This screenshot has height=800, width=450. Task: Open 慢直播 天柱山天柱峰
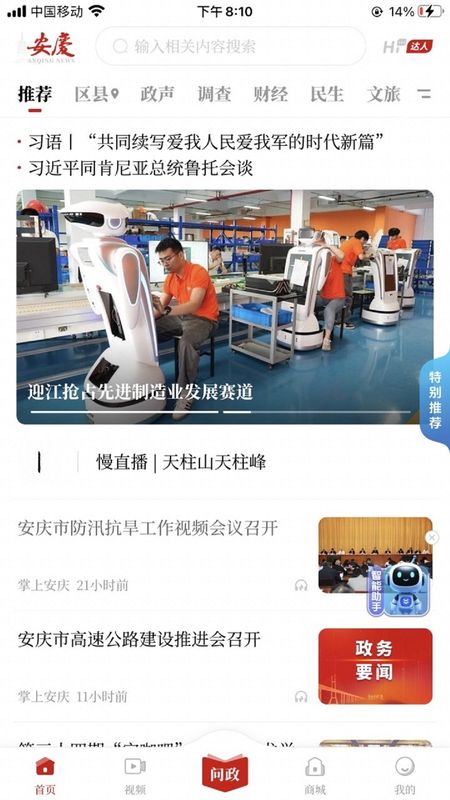tap(181, 463)
